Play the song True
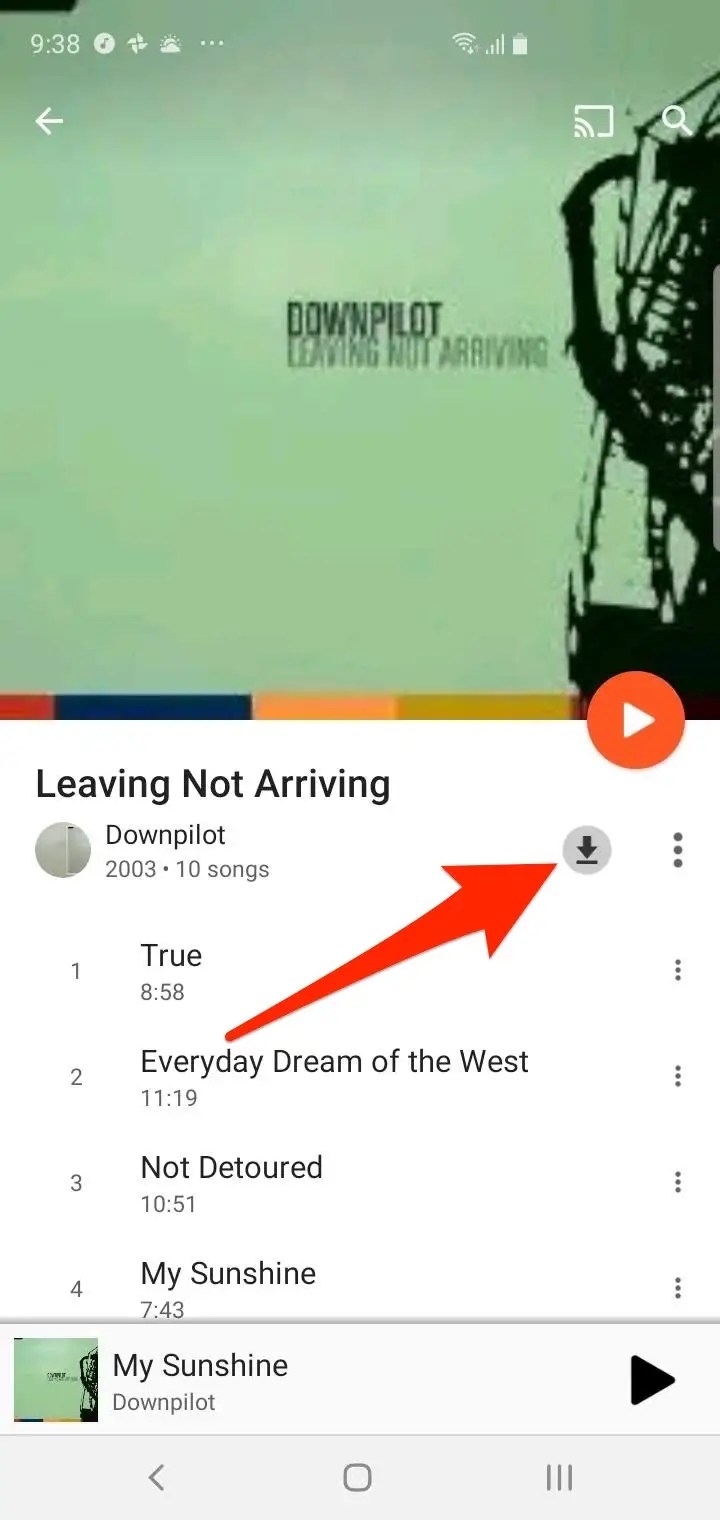The height and width of the screenshot is (1520, 720). (340, 971)
